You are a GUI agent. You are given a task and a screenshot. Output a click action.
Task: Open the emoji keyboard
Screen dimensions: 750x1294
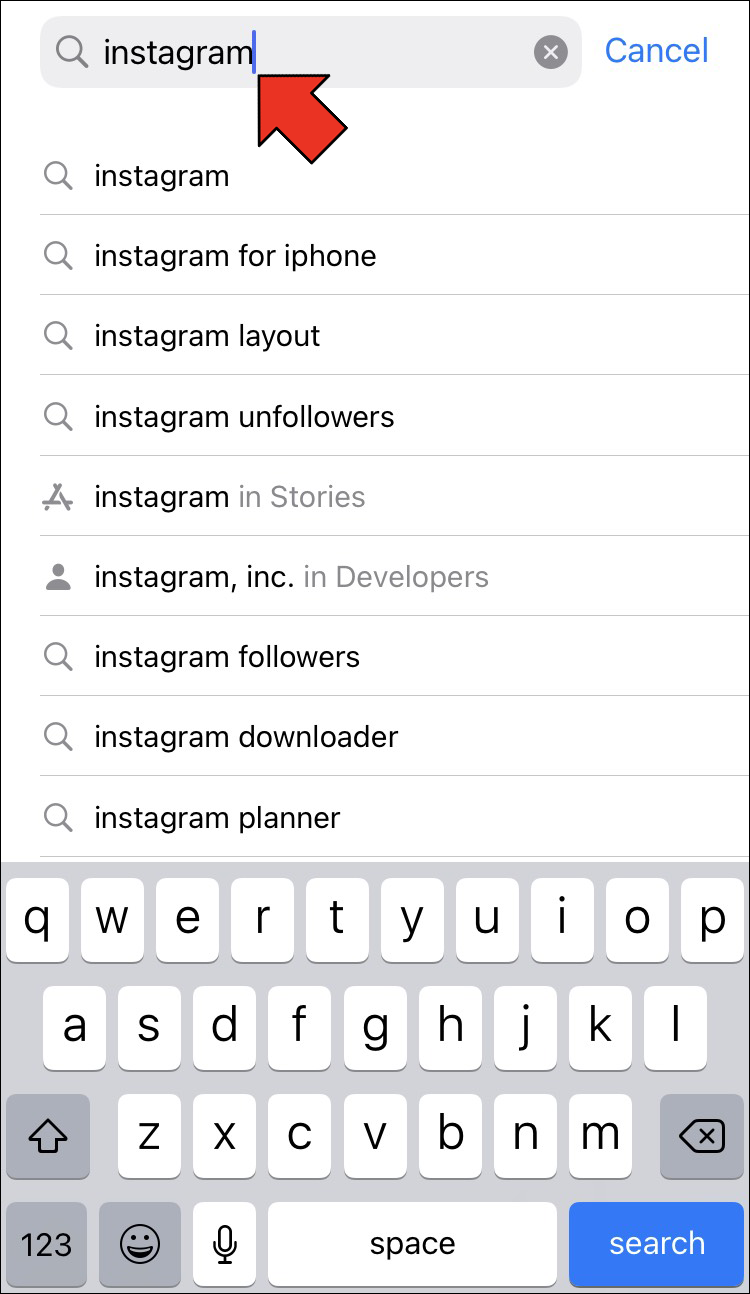coord(140,1243)
